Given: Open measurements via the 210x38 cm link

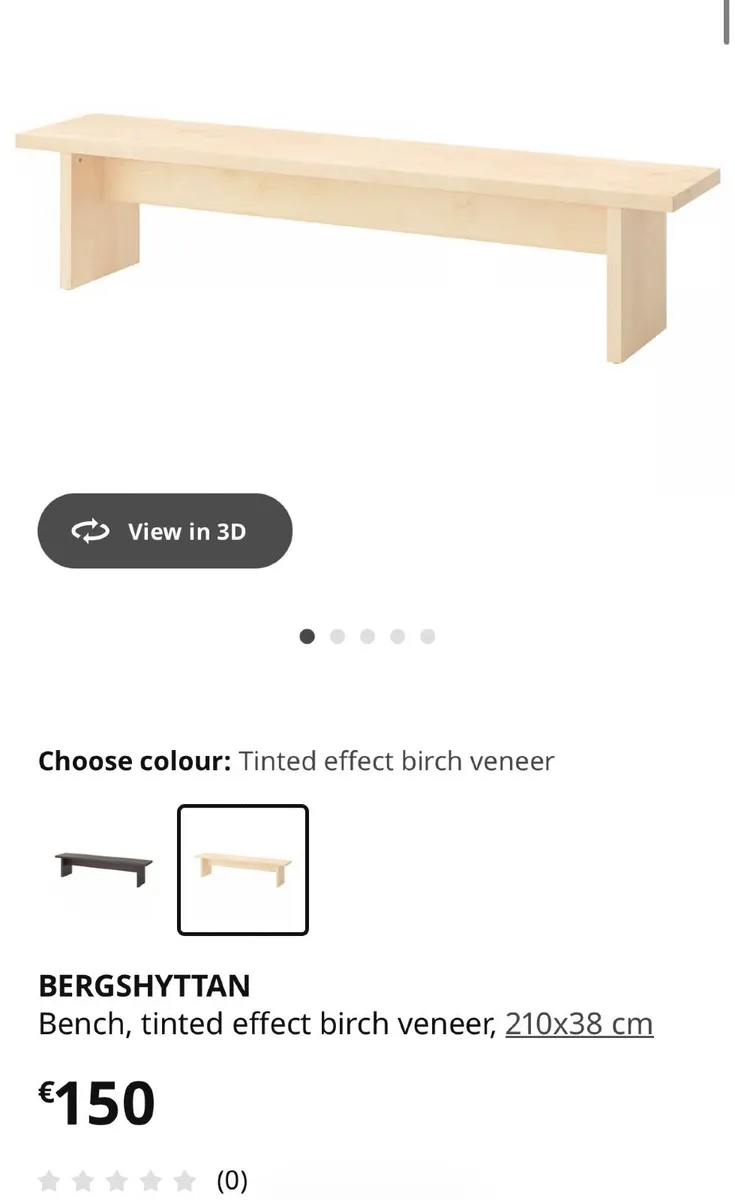Looking at the screenshot, I should click(579, 1024).
